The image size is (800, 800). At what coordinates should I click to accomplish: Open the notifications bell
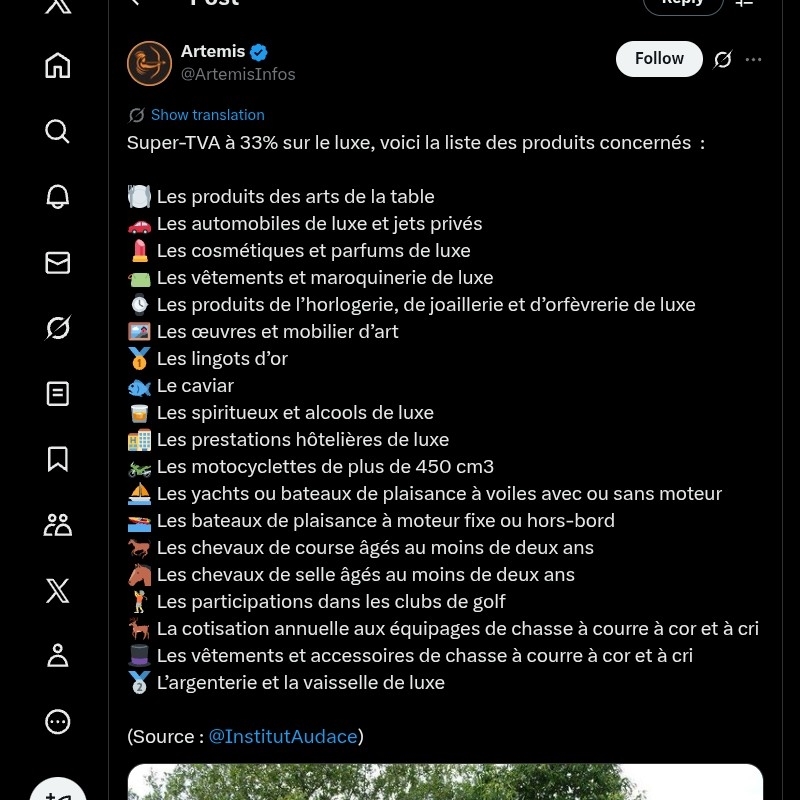pos(58,197)
